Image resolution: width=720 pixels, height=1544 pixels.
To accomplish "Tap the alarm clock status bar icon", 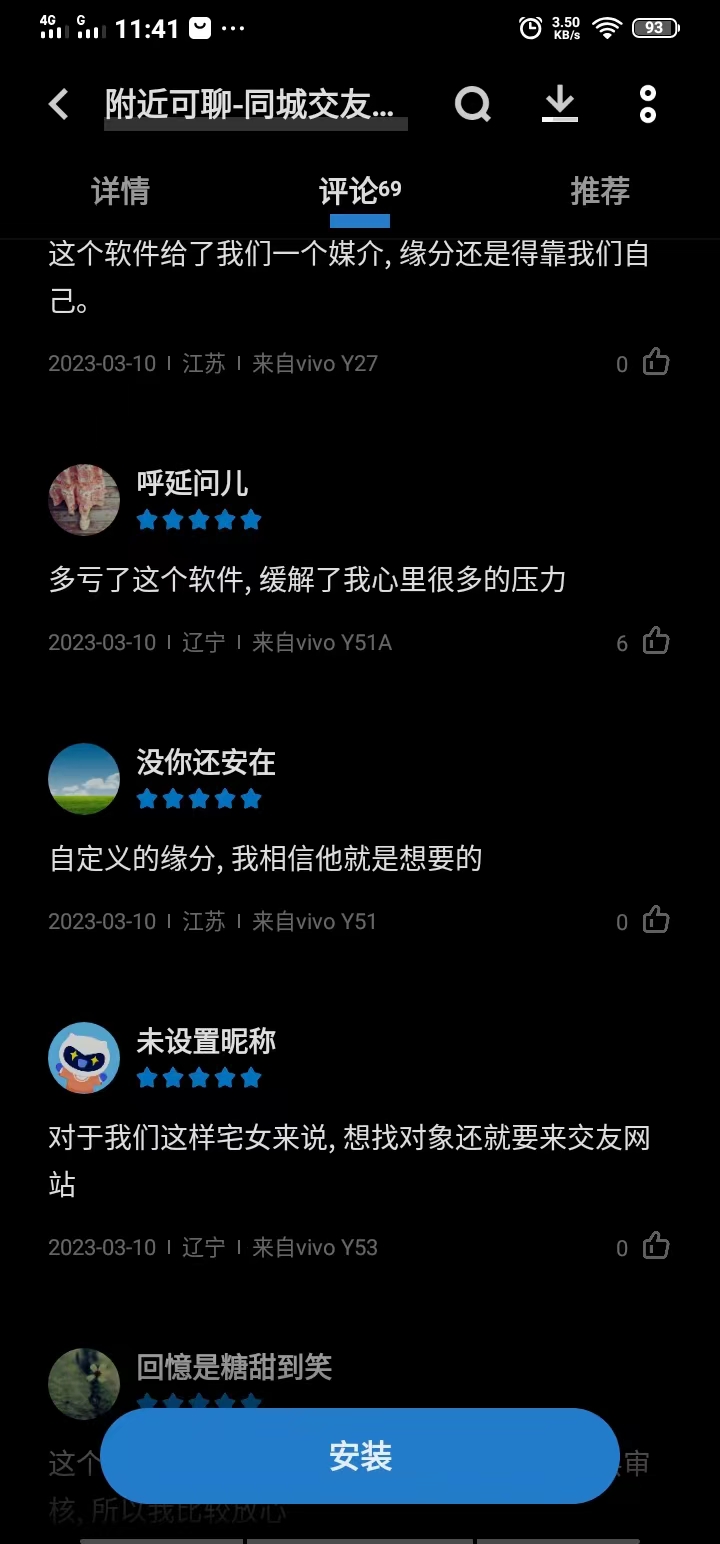I will [529, 27].
